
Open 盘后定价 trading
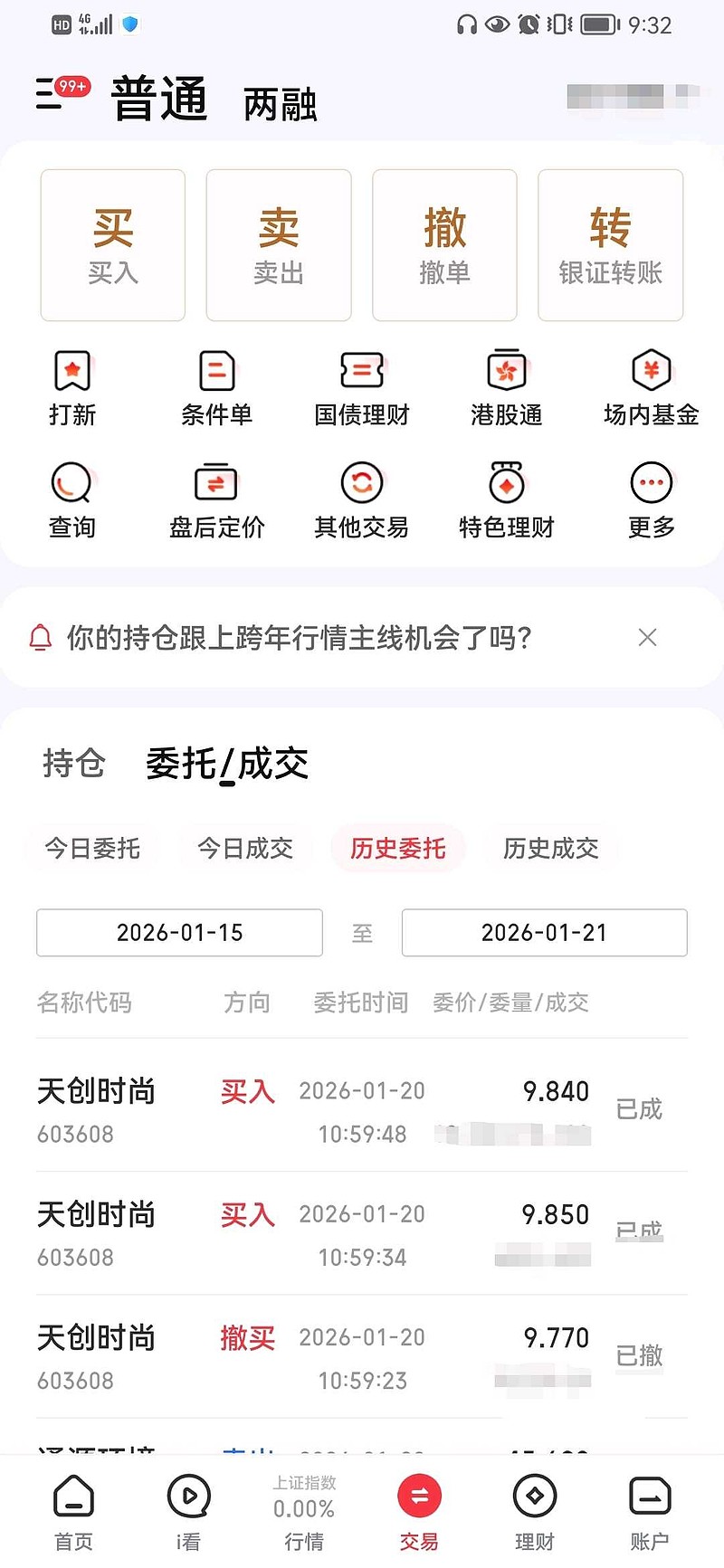pyautogui.click(x=217, y=500)
